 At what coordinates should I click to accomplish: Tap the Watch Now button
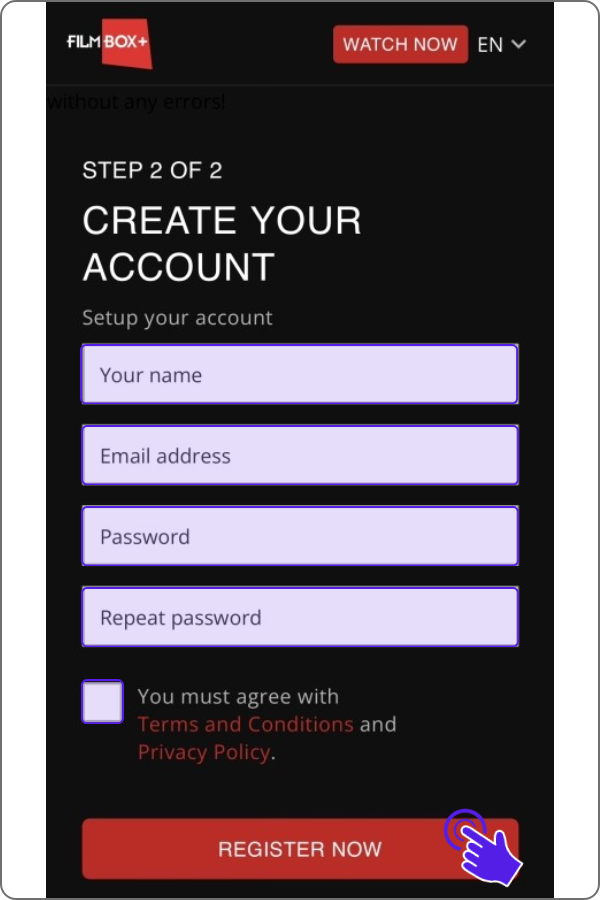[x=400, y=45]
